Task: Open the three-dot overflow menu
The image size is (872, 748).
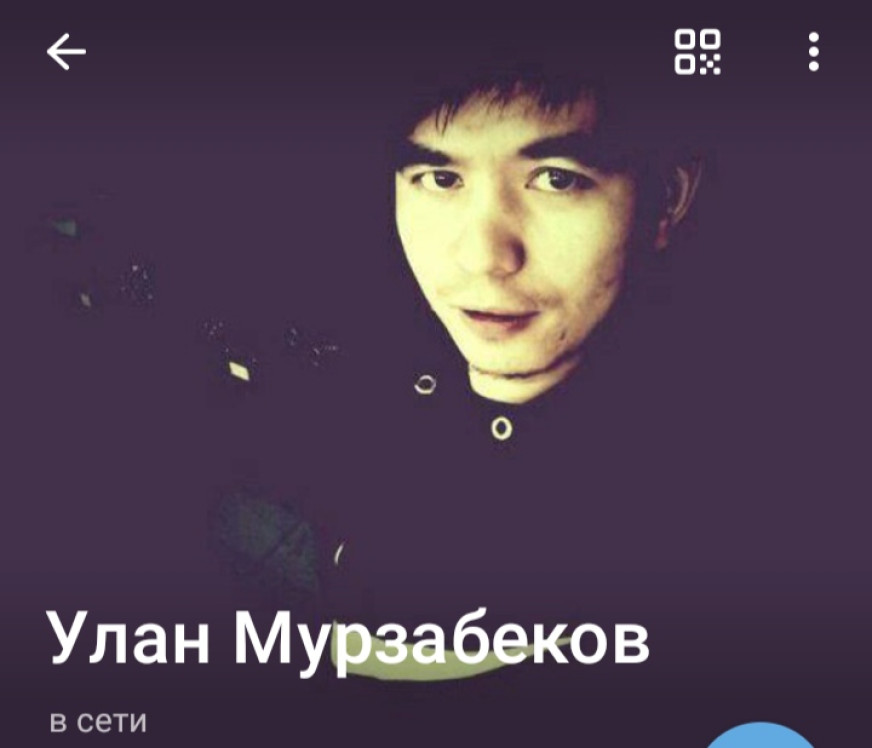Action: point(814,52)
